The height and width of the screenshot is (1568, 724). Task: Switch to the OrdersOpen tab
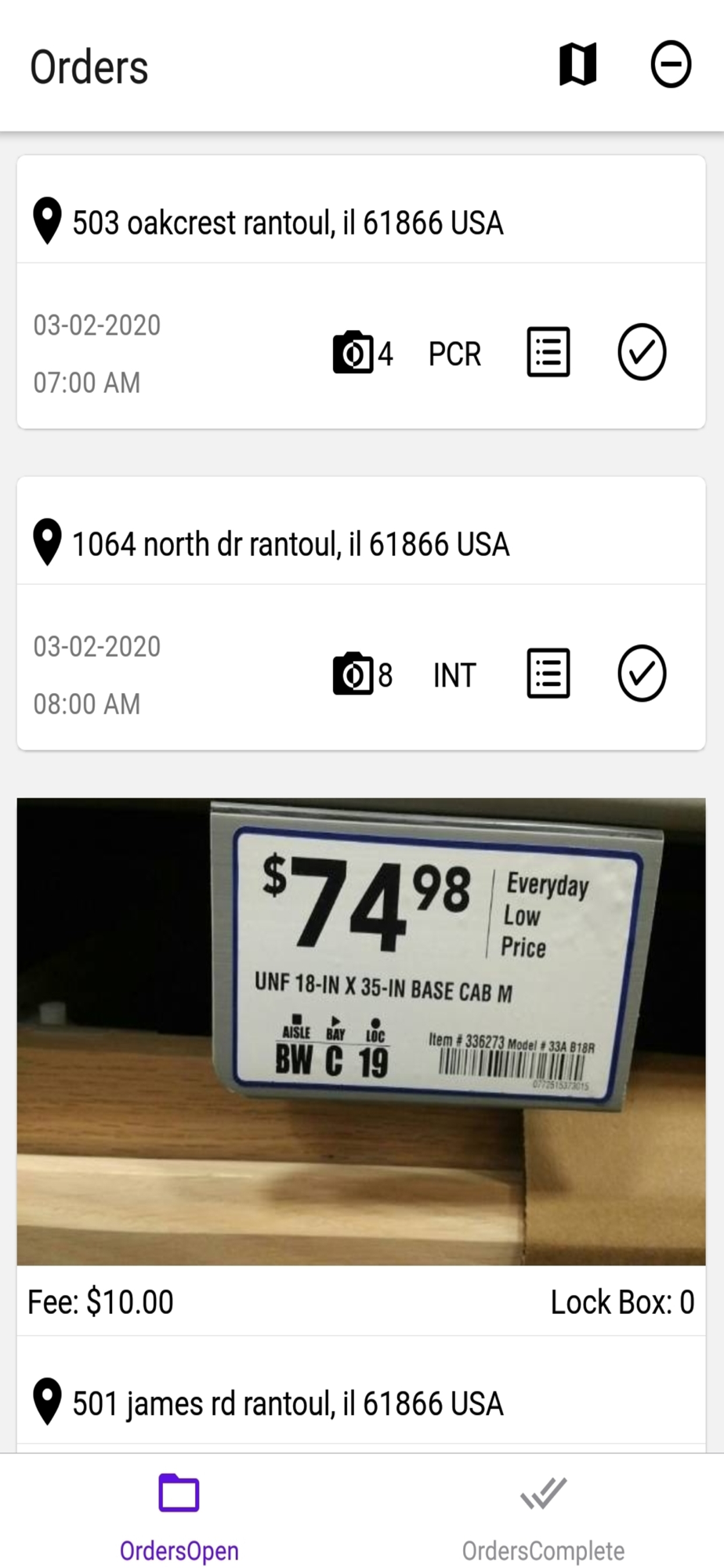[179, 1517]
